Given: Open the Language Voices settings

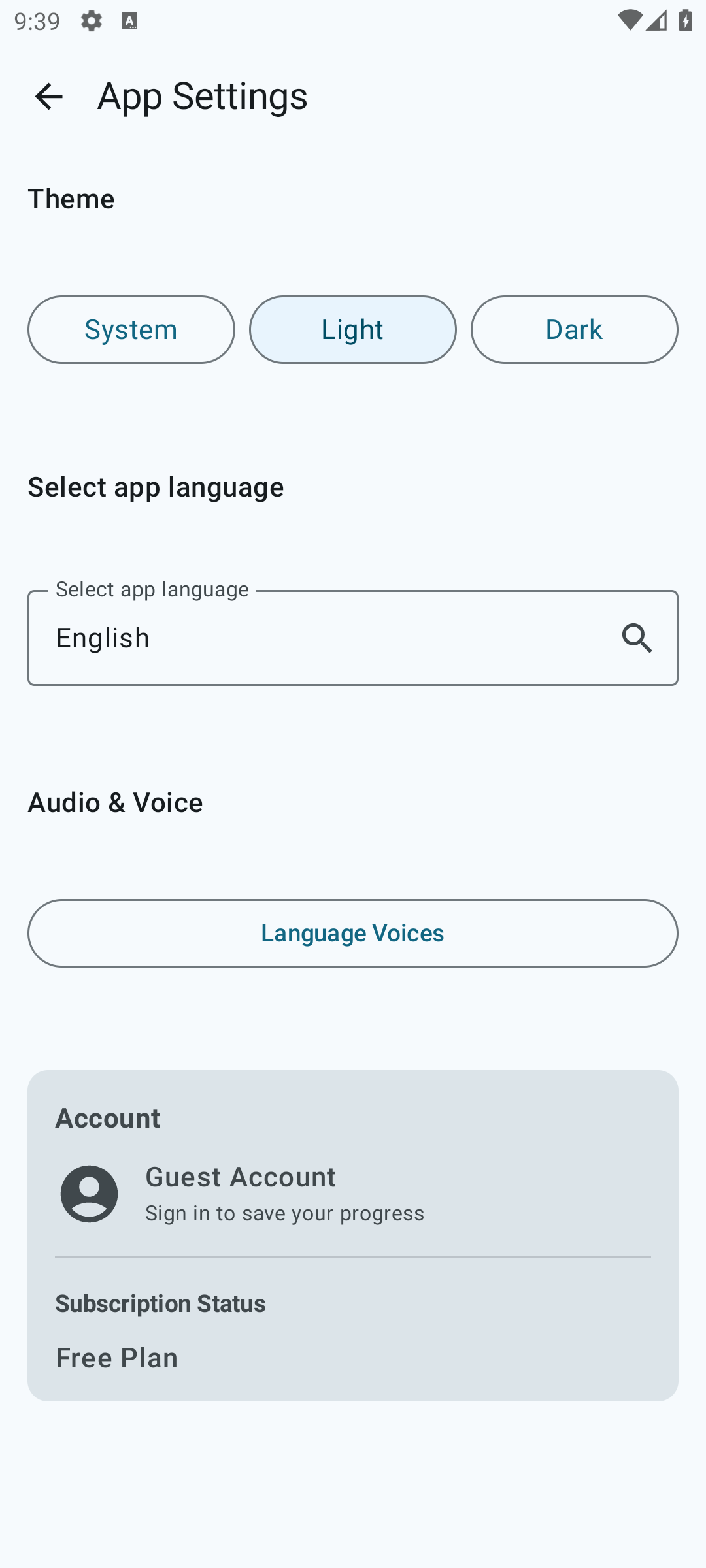Looking at the screenshot, I should tap(352, 933).
